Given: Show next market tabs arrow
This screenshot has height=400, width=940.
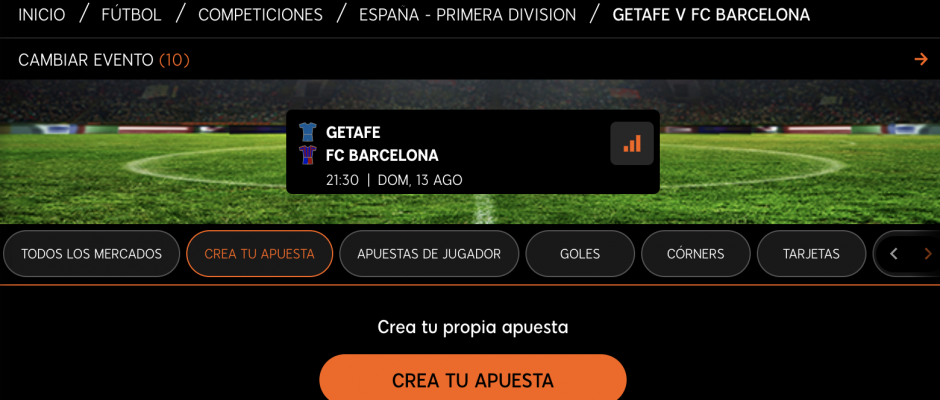Looking at the screenshot, I should point(927,254).
